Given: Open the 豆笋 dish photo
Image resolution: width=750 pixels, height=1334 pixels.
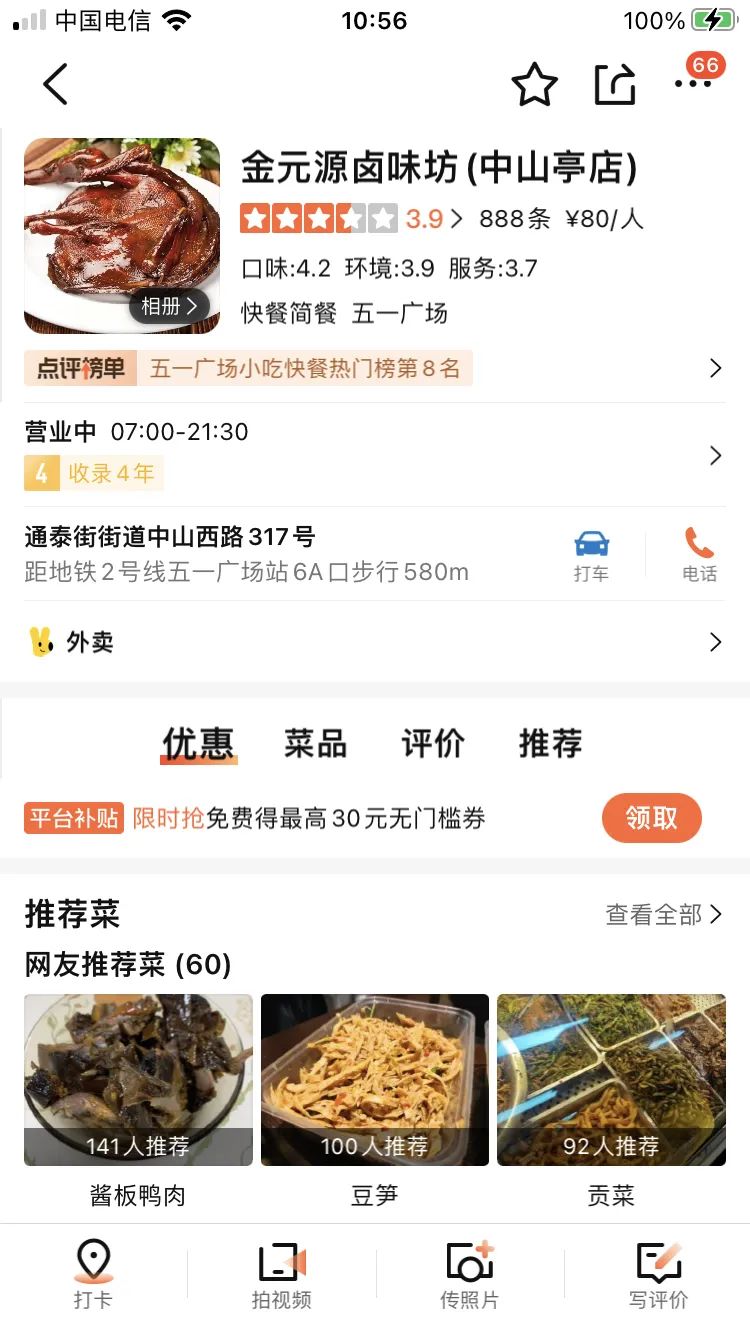Looking at the screenshot, I should (375, 1080).
